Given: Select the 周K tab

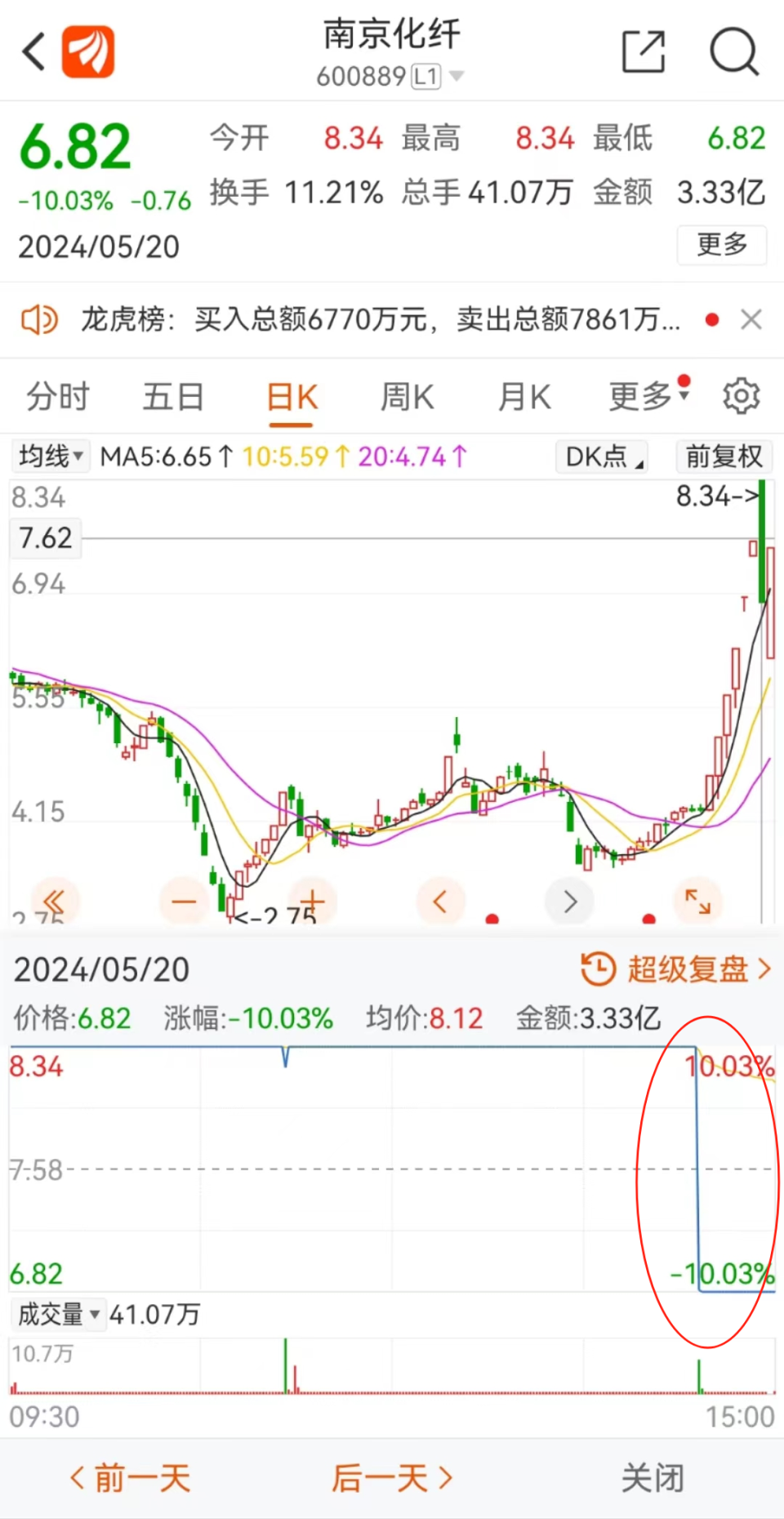Looking at the screenshot, I should coord(407,398).
